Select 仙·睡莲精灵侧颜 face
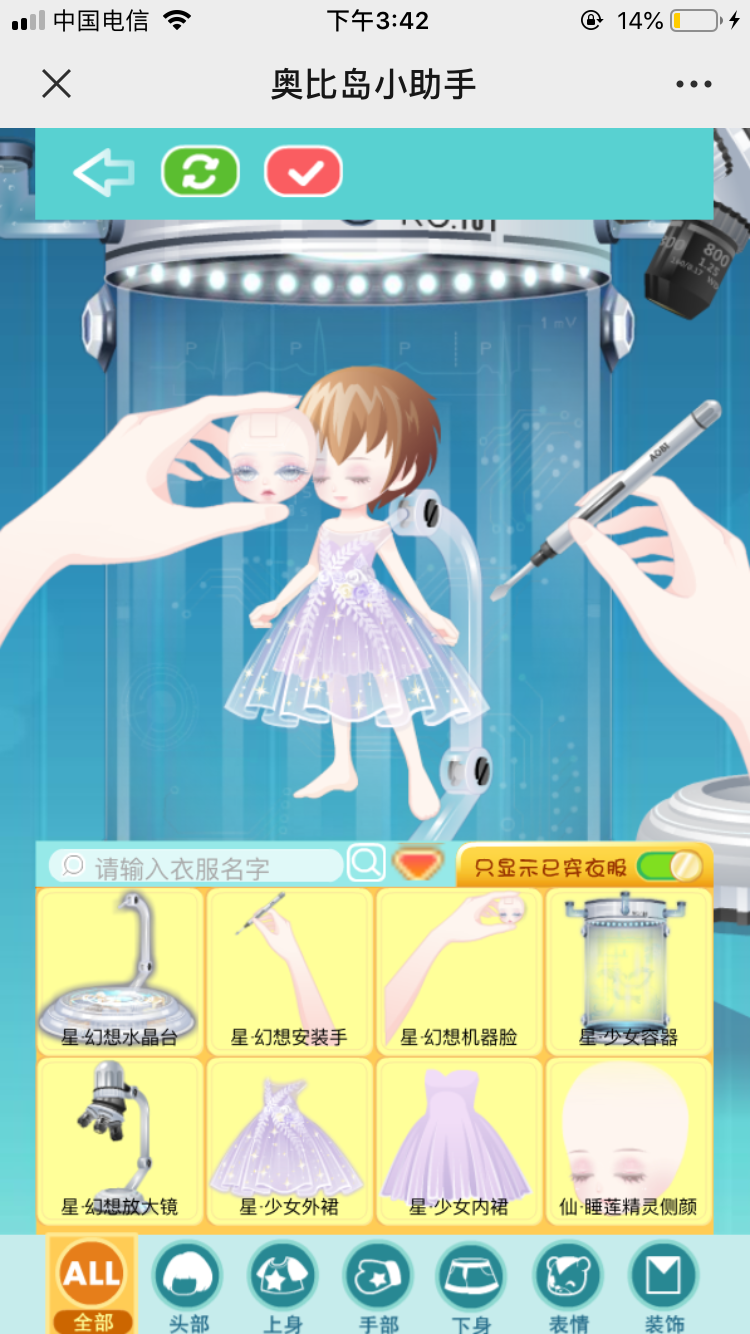750x1334 pixels. pyautogui.click(x=629, y=1140)
